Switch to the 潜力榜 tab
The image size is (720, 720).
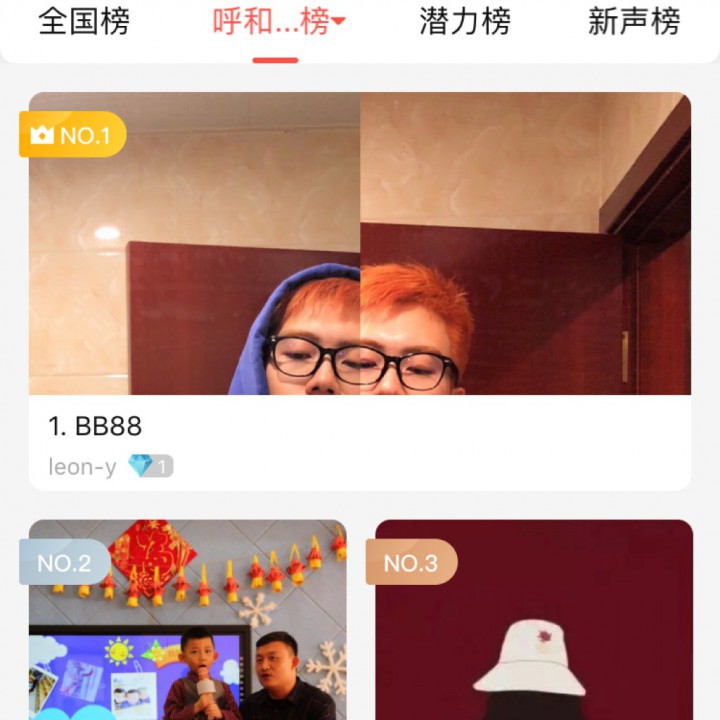point(465,22)
